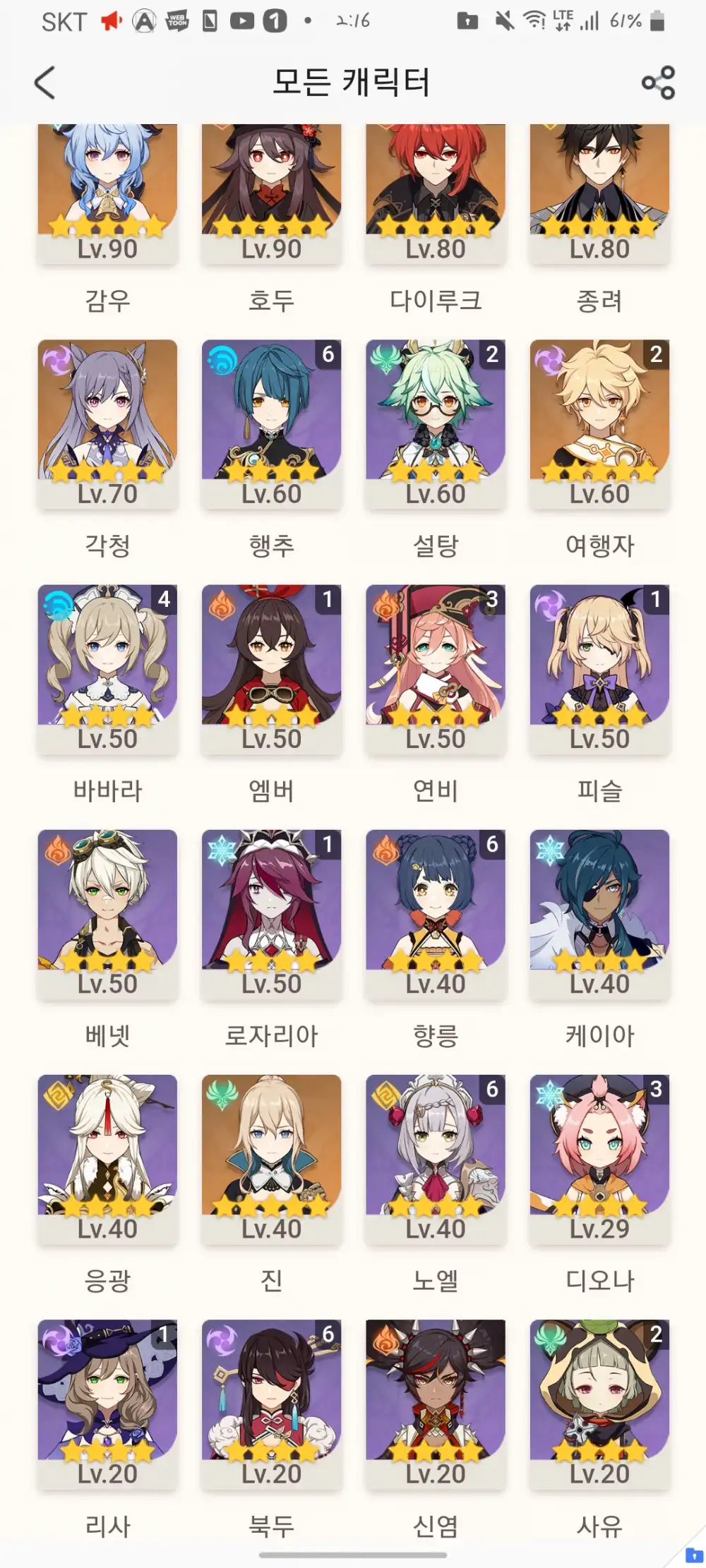Select the 로자리아 card
The width and height of the screenshot is (706, 1568).
[271, 913]
